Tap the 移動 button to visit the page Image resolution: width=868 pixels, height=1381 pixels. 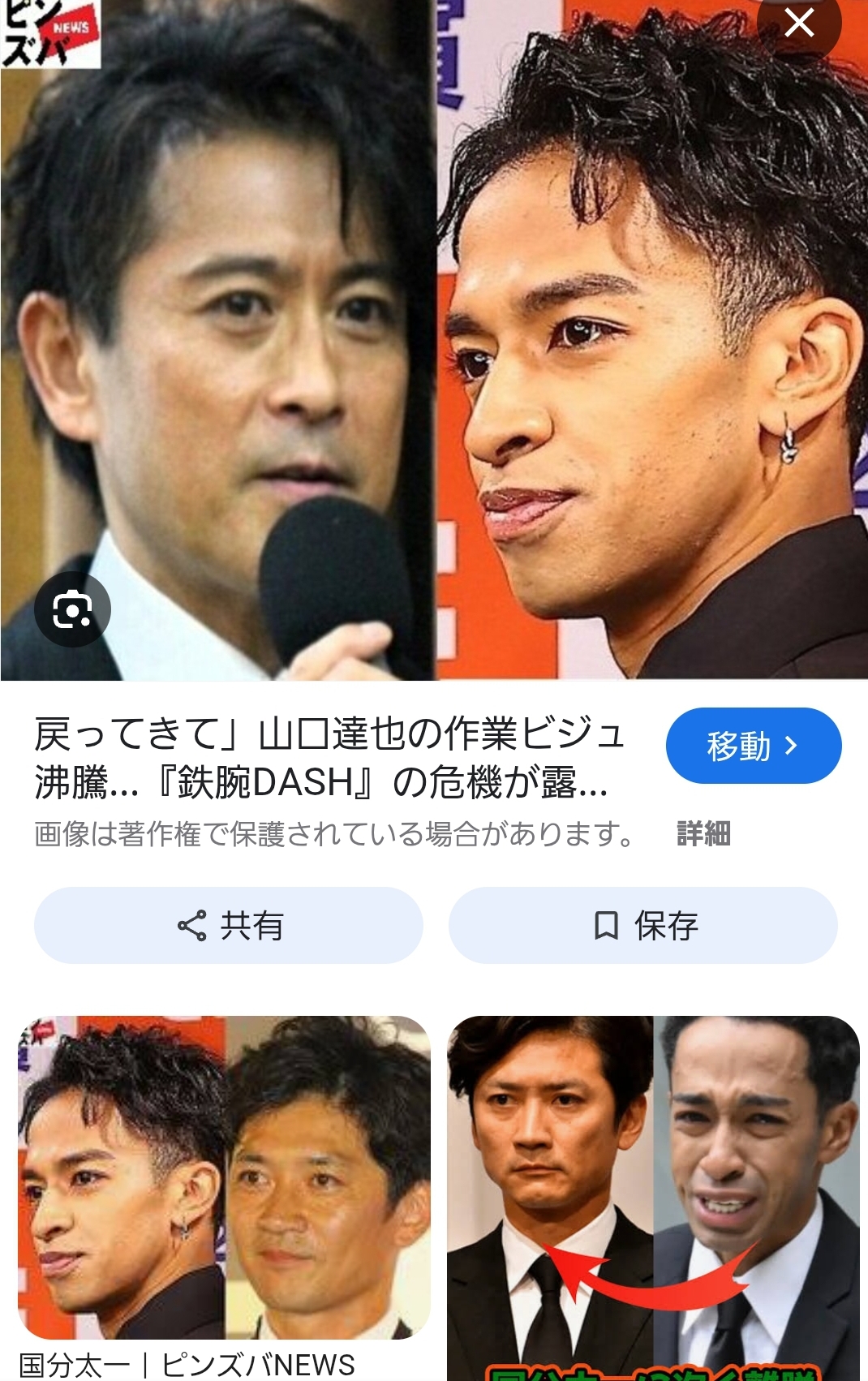(753, 746)
